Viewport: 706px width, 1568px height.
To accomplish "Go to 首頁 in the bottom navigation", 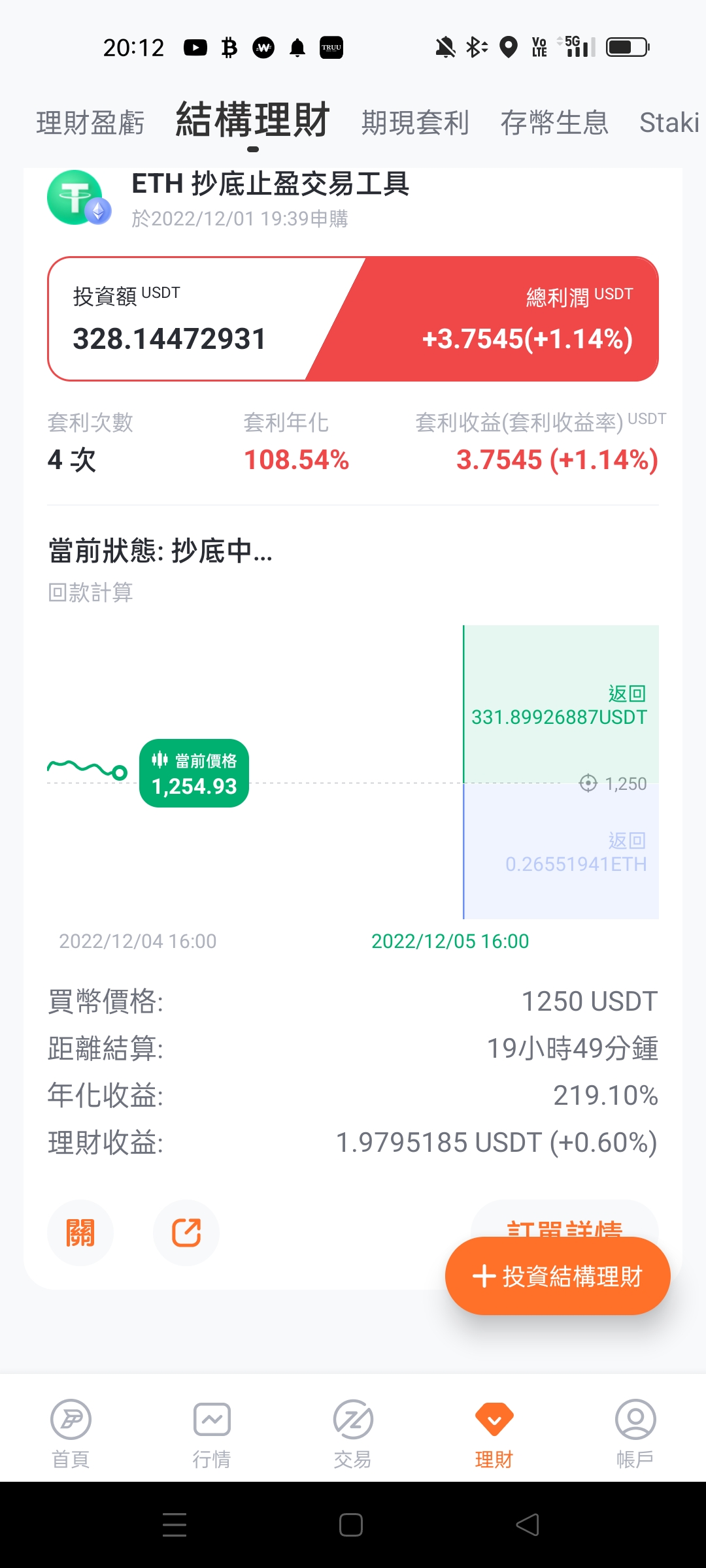I will pos(71,1433).
